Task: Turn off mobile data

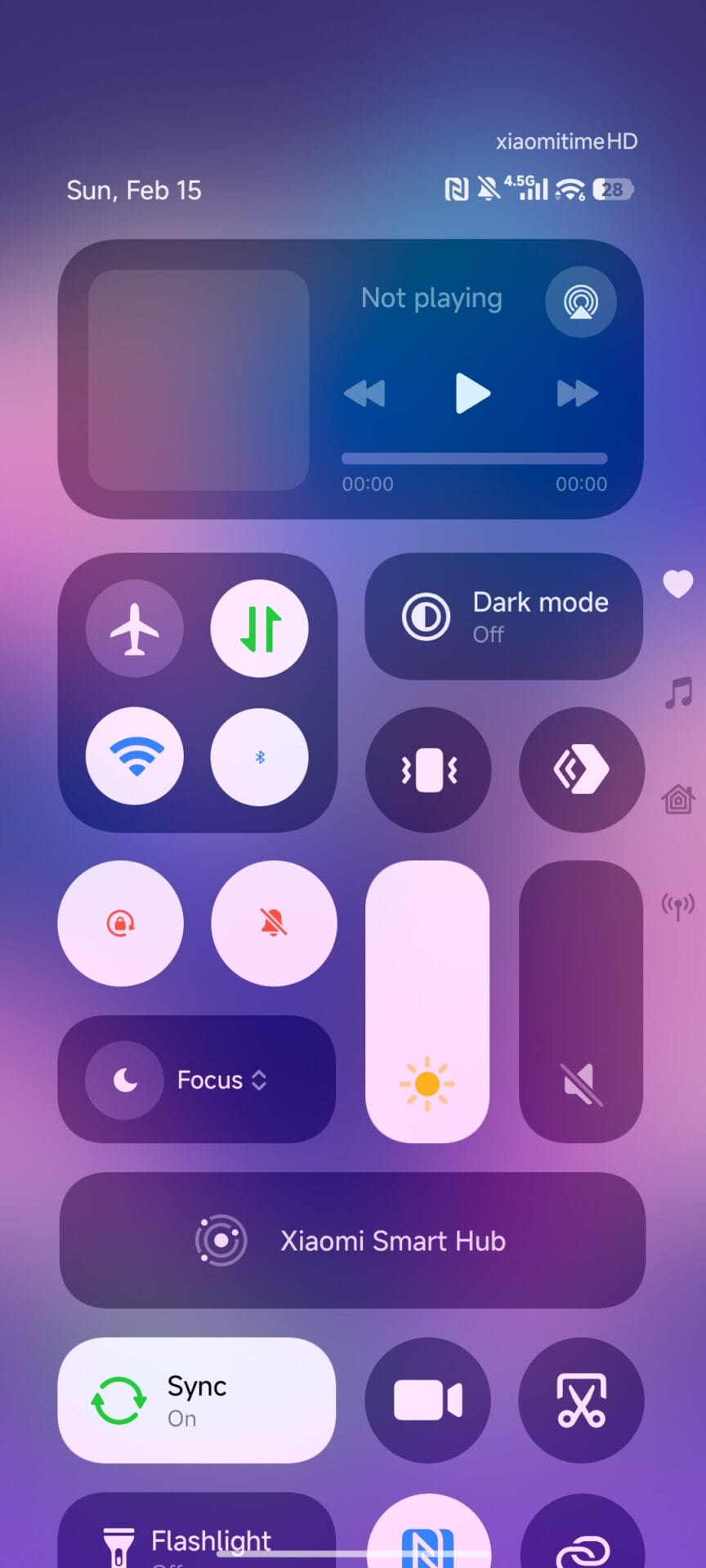Action: pyautogui.click(x=260, y=629)
